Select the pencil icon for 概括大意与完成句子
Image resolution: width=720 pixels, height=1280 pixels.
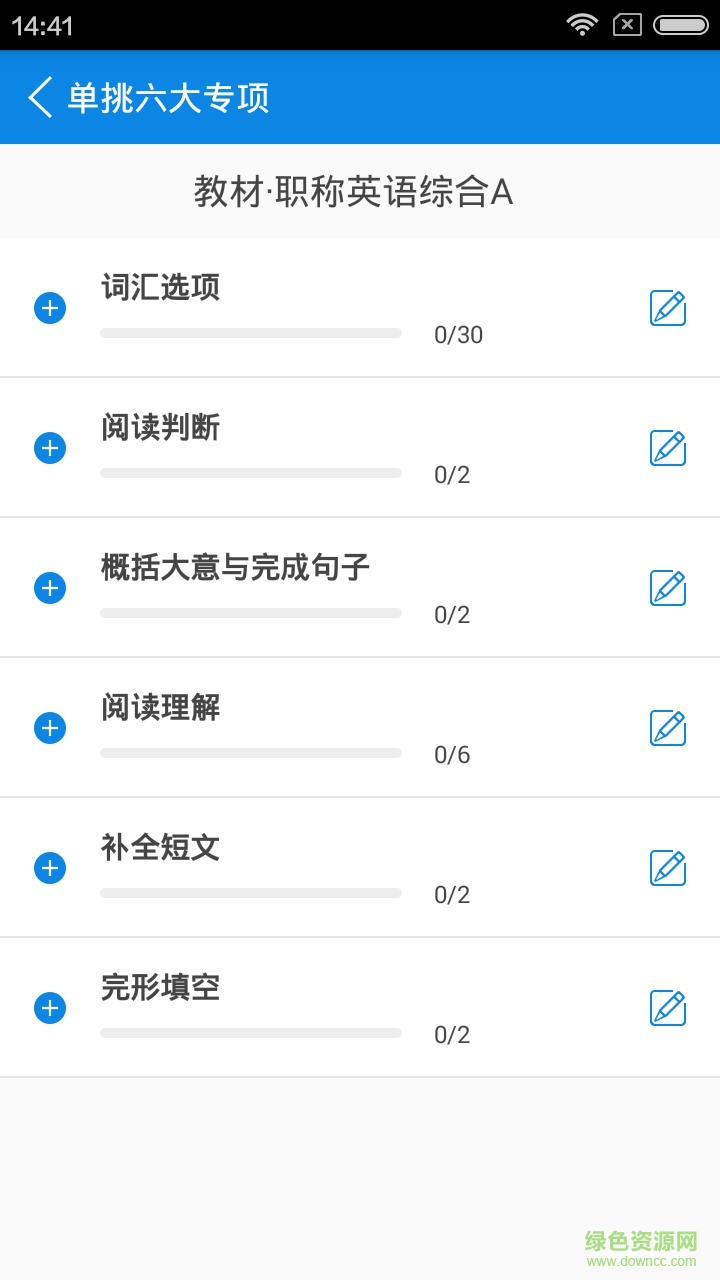667,588
